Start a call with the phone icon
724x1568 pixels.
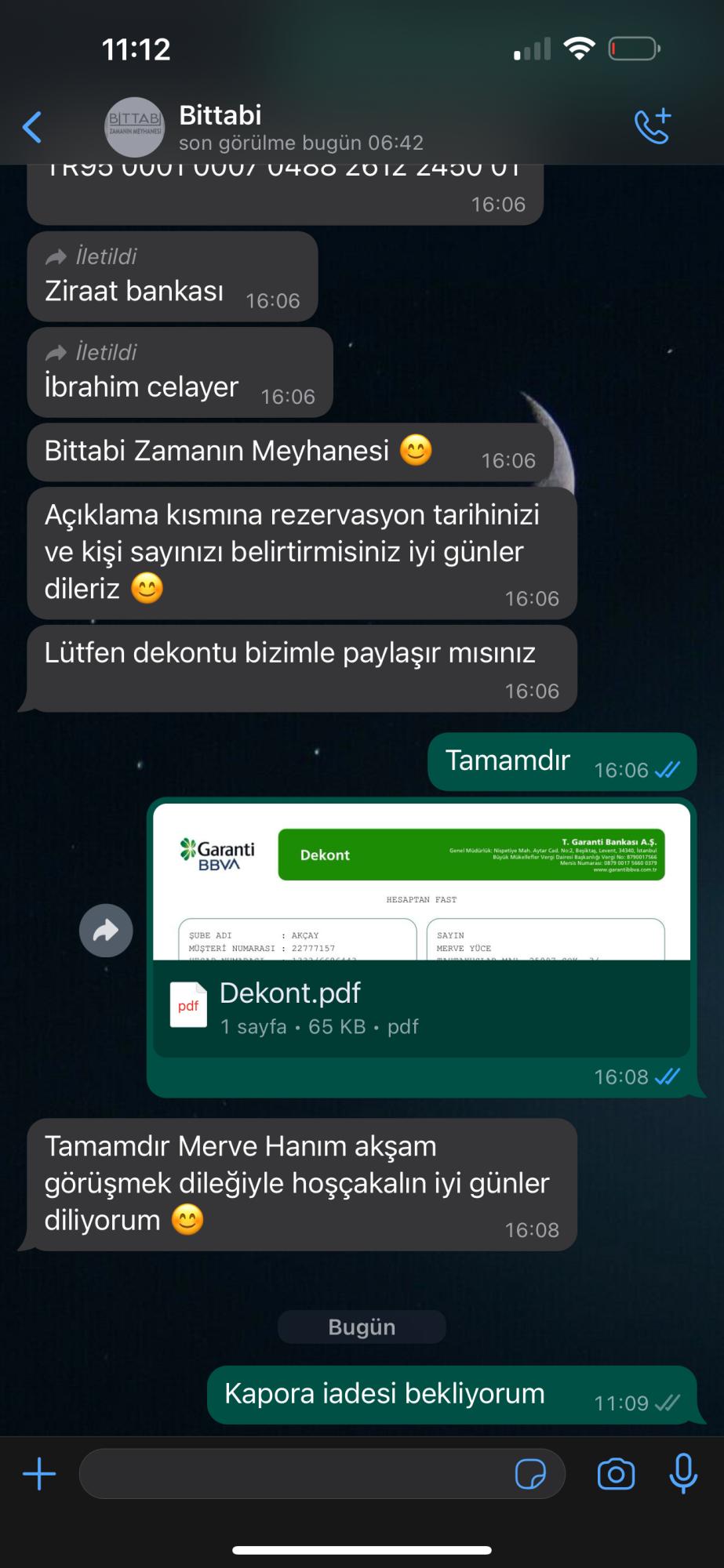[x=652, y=124]
